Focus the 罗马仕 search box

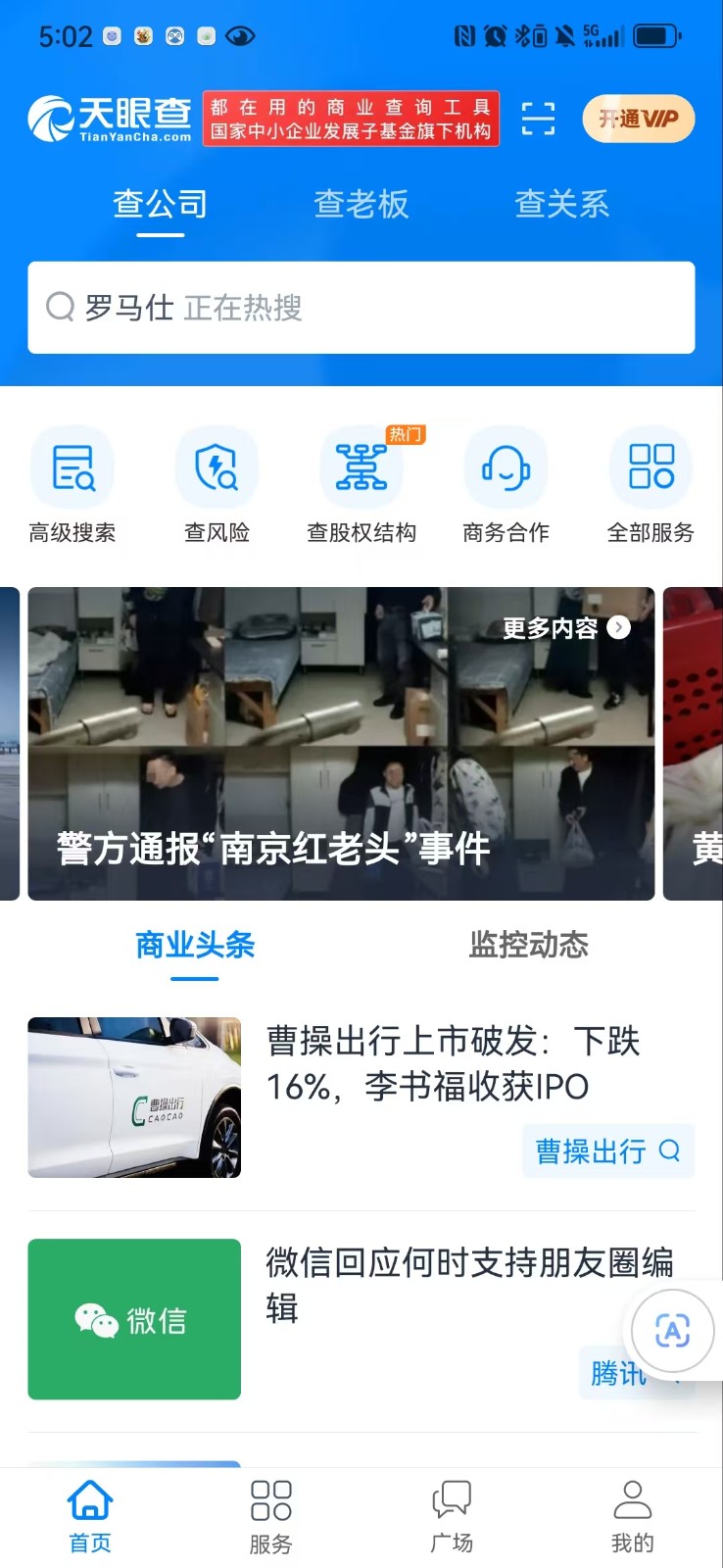[x=361, y=308]
